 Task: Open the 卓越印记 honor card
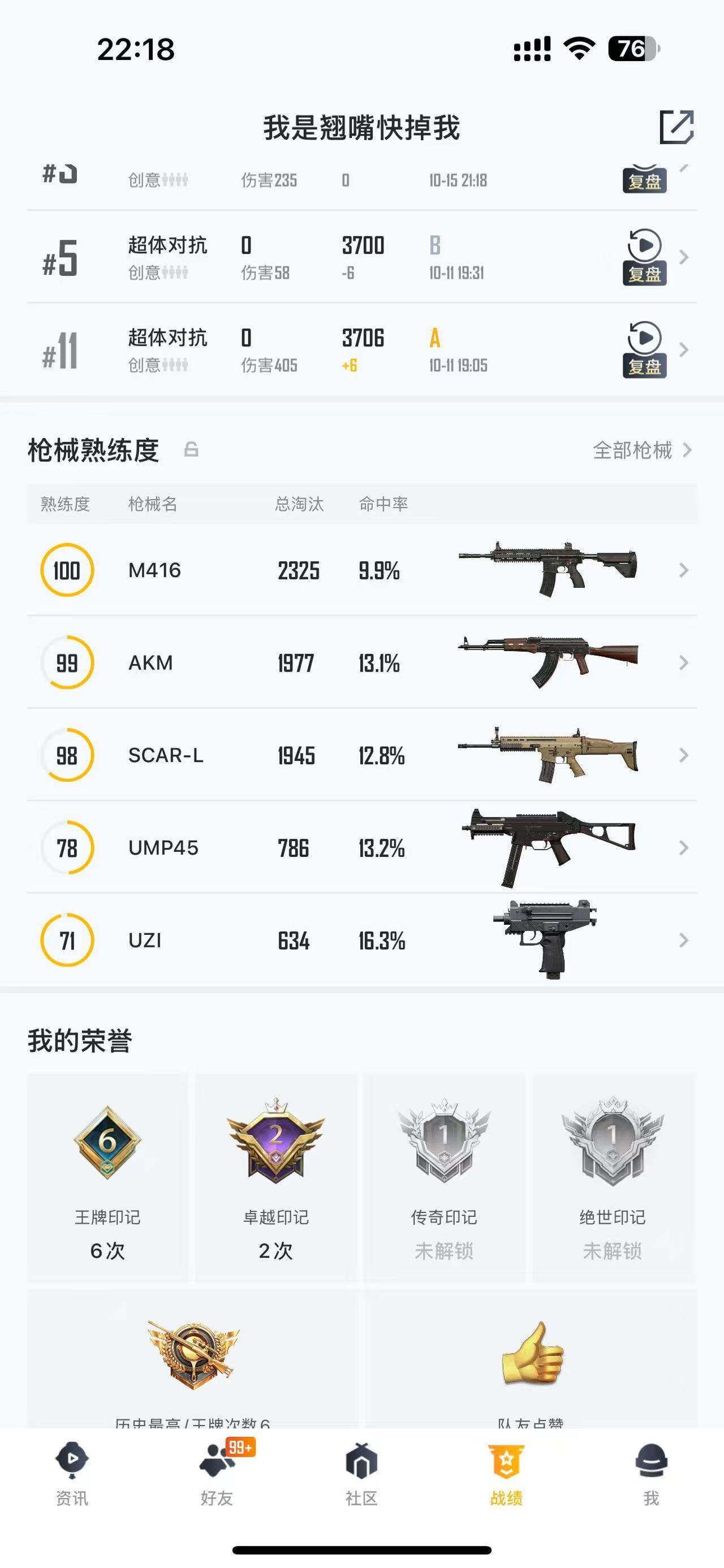pyautogui.click(x=276, y=1178)
